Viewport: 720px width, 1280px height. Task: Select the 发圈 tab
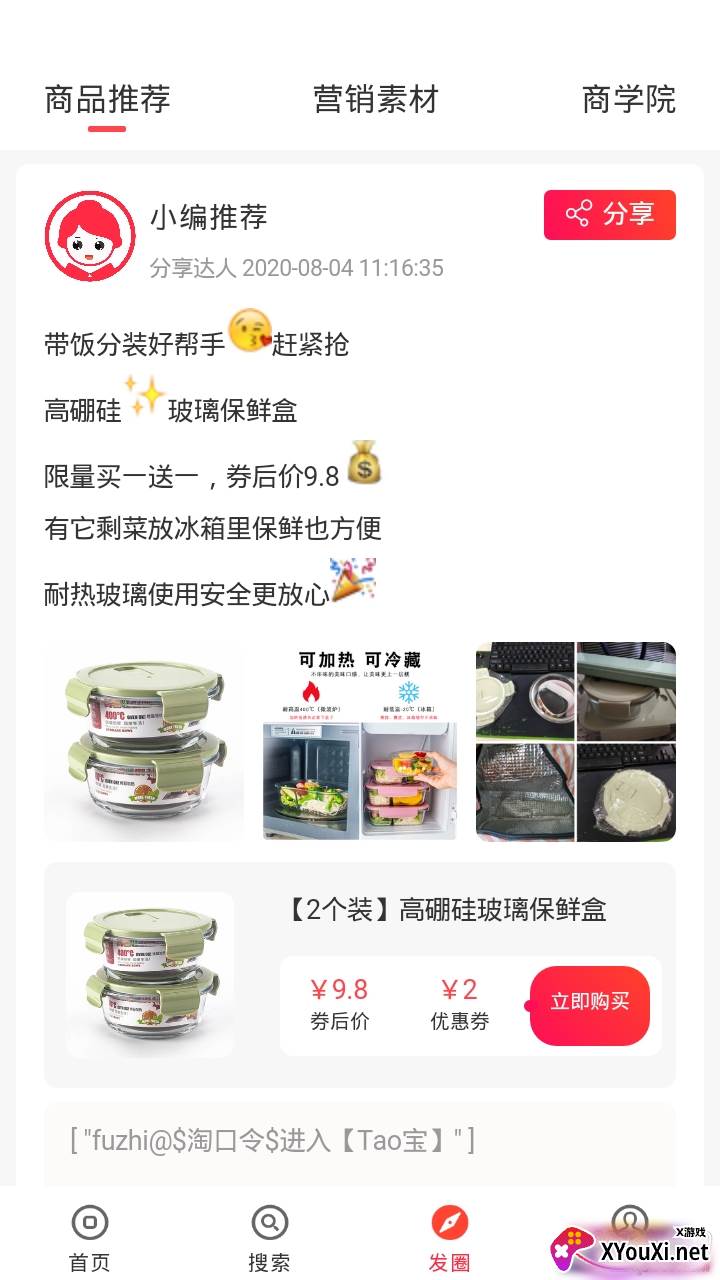[x=449, y=1238]
